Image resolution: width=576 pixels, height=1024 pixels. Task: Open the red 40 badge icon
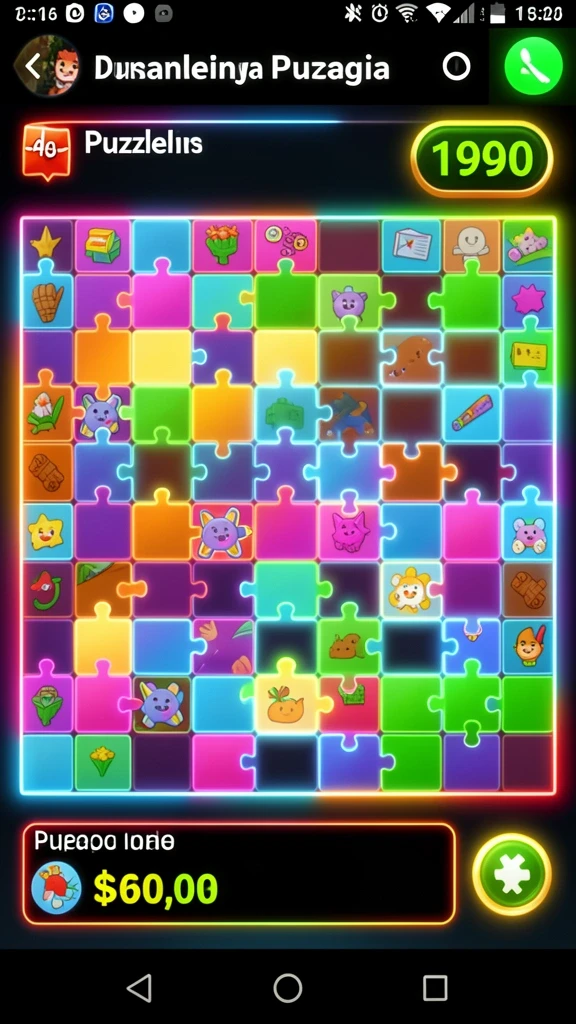pyautogui.click(x=46, y=151)
